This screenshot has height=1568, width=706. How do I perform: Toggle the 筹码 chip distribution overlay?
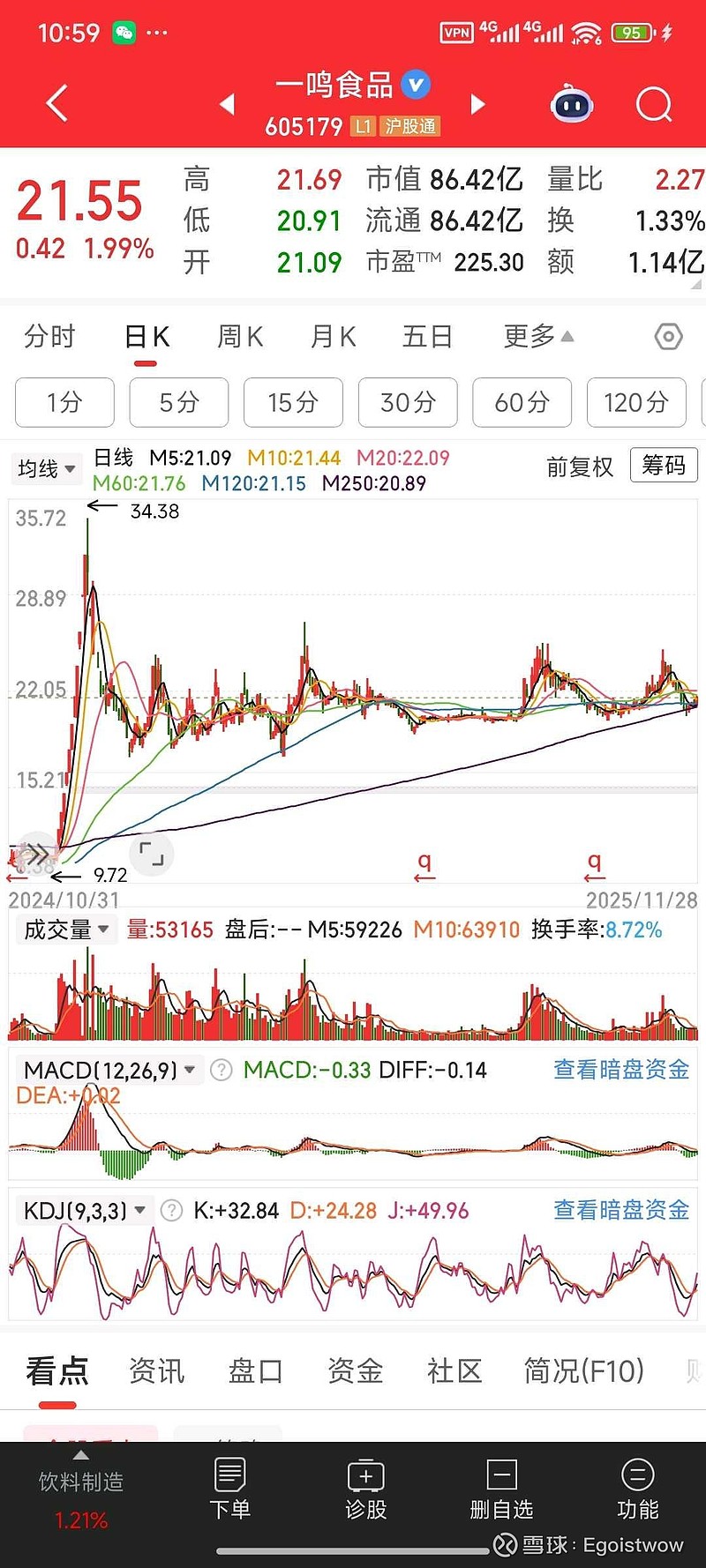point(664,465)
